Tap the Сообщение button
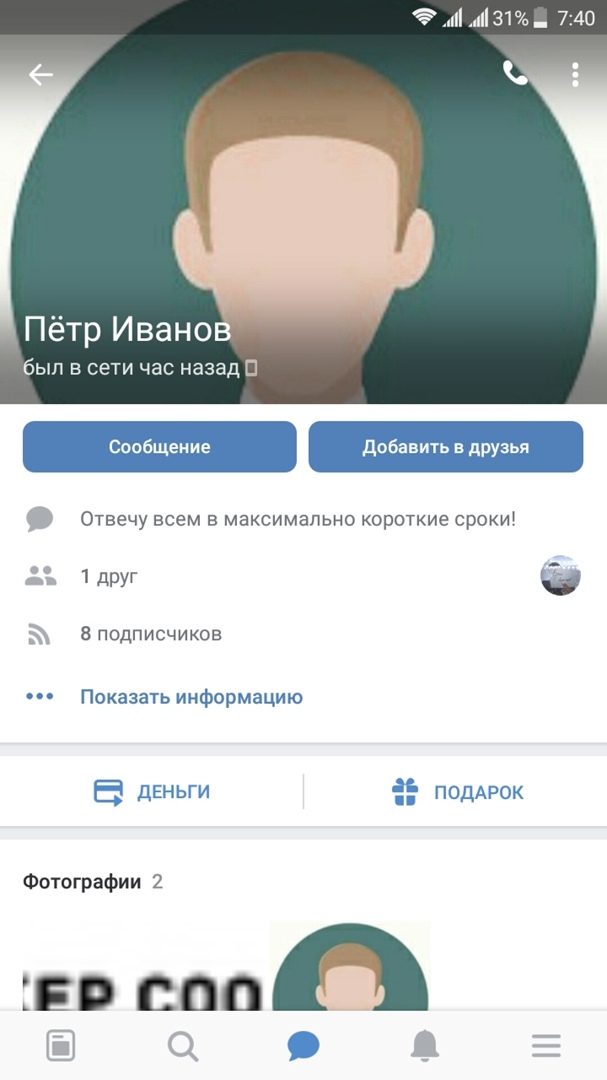The width and height of the screenshot is (607, 1080). point(160,447)
